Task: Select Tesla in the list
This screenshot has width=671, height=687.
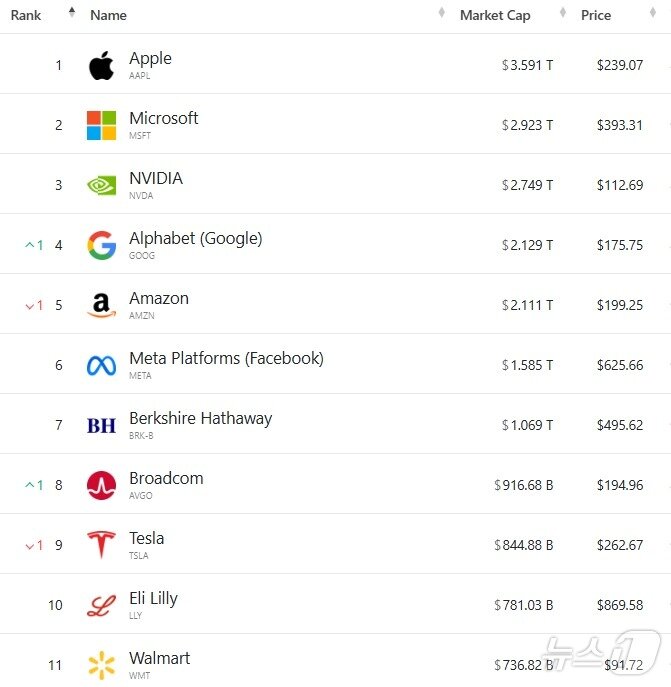Action: click(146, 538)
